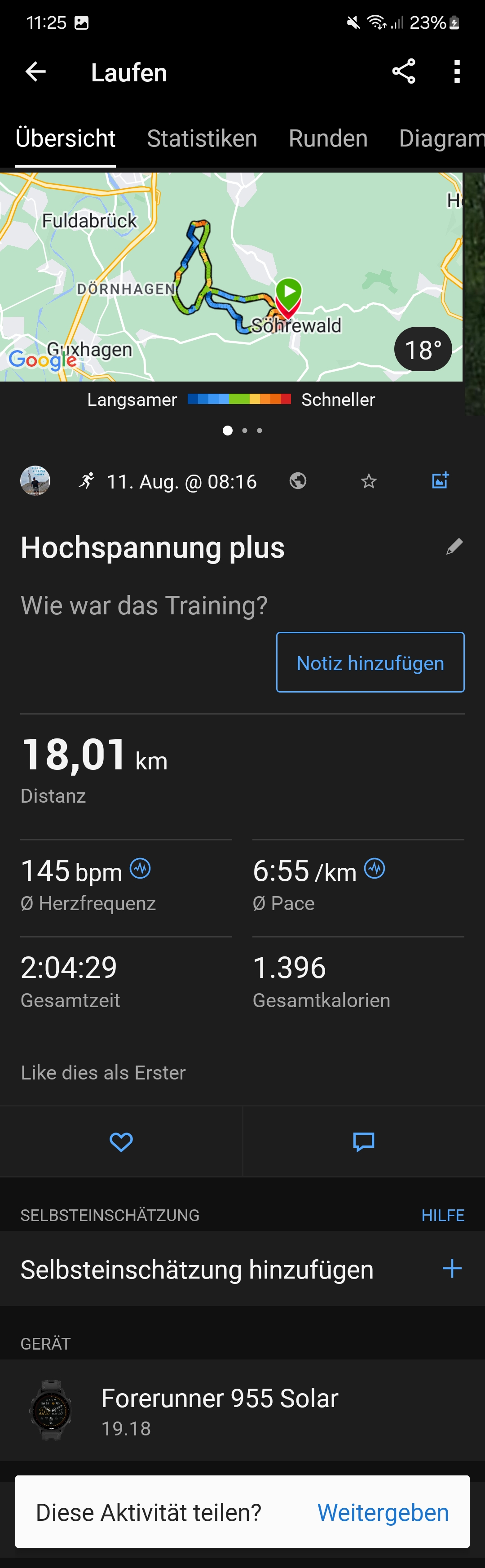Open the Diagramme tab
Screen dimensions: 485x1568
(x=441, y=139)
